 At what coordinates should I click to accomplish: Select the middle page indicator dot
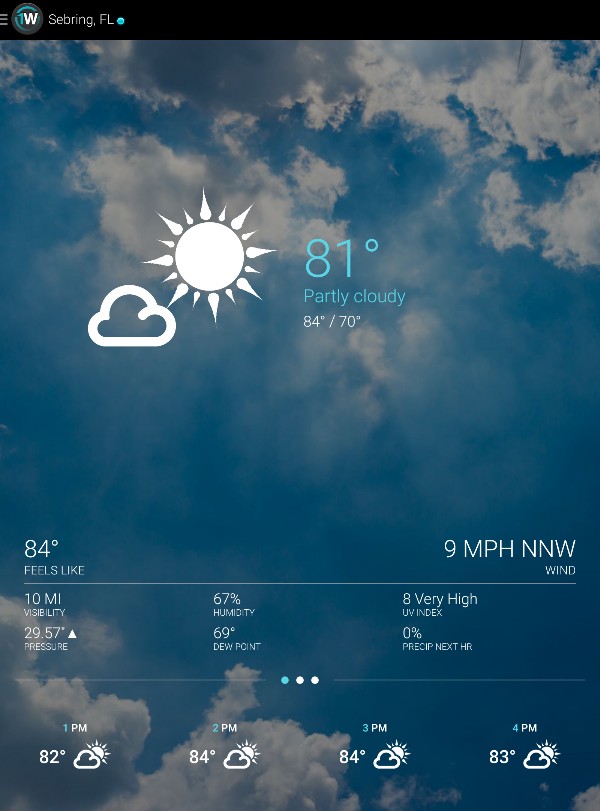pyautogui.click(x=300, y=680)
